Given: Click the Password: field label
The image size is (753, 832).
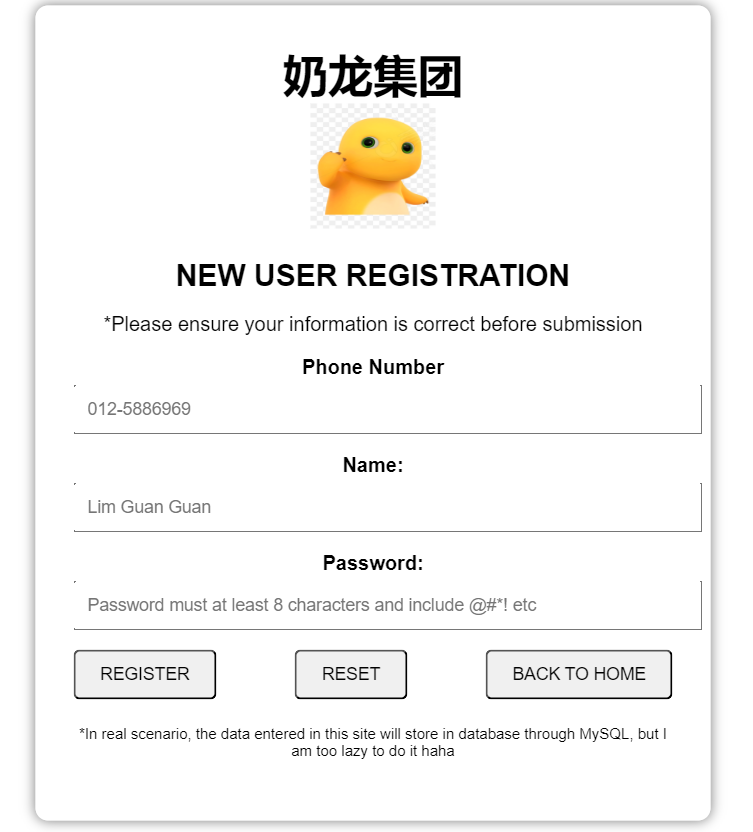Looking at the screenshot, I should pos(373,563).
